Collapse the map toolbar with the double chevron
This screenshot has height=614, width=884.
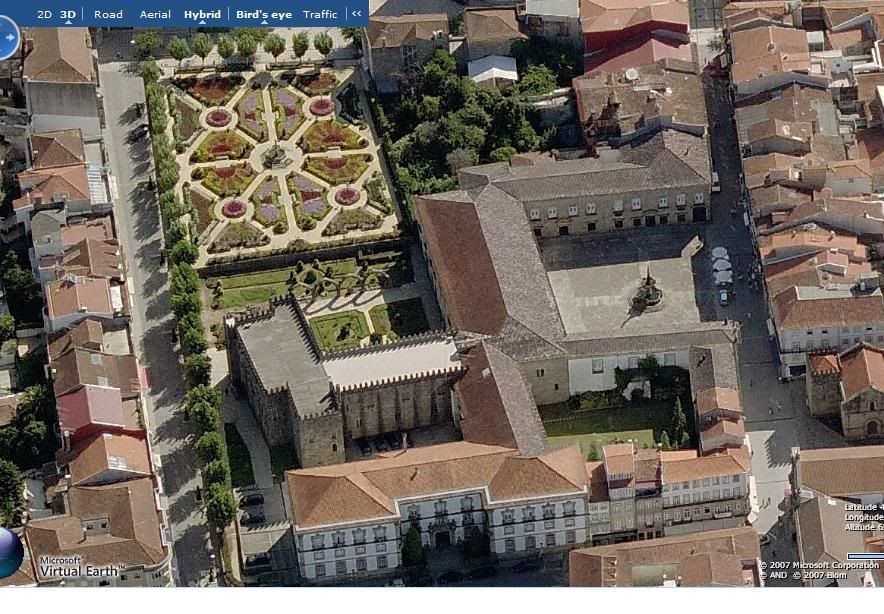[x=357, y=14]
